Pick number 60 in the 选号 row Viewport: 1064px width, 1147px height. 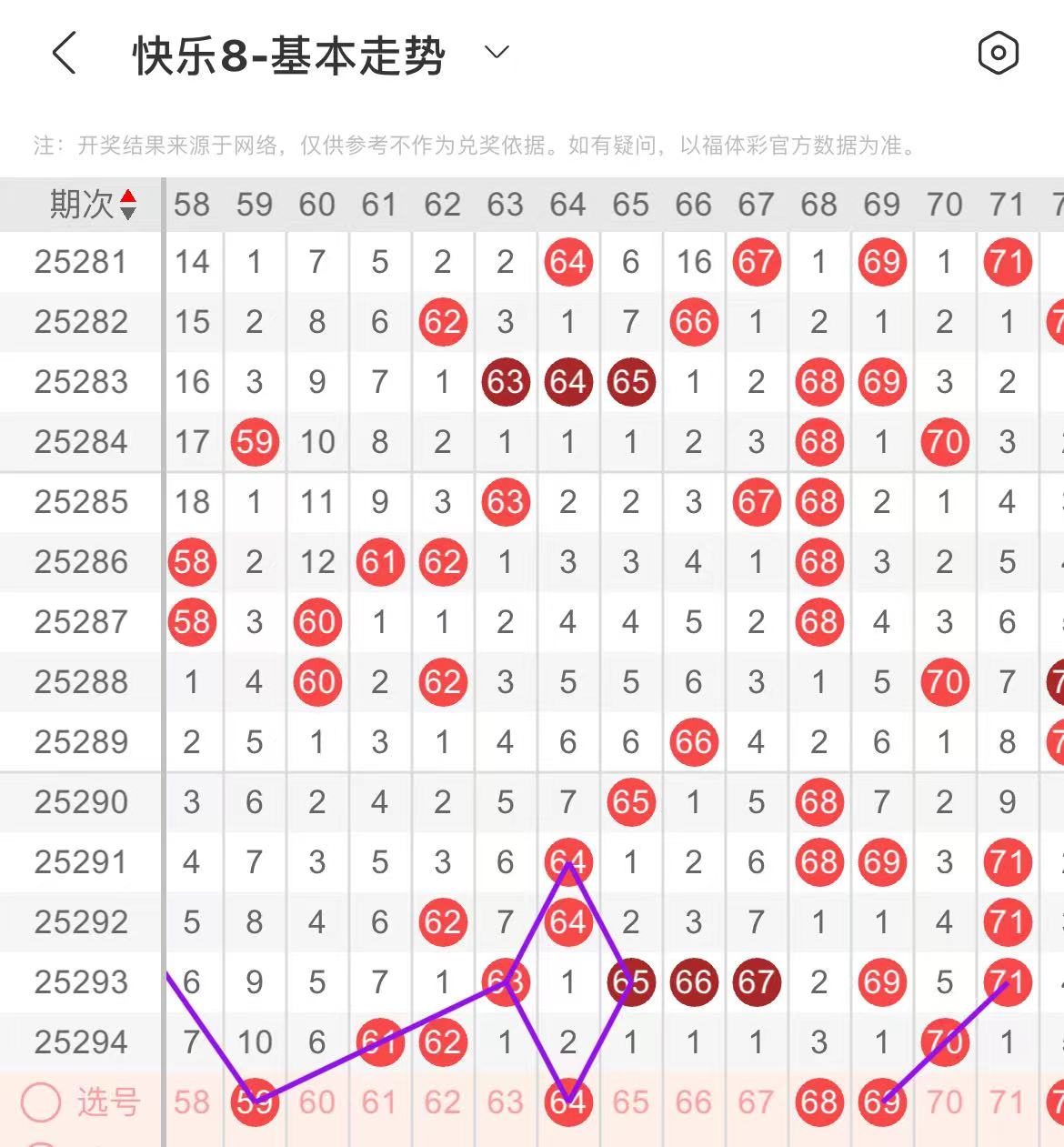pyautogui.click(x=317, y=1102)
